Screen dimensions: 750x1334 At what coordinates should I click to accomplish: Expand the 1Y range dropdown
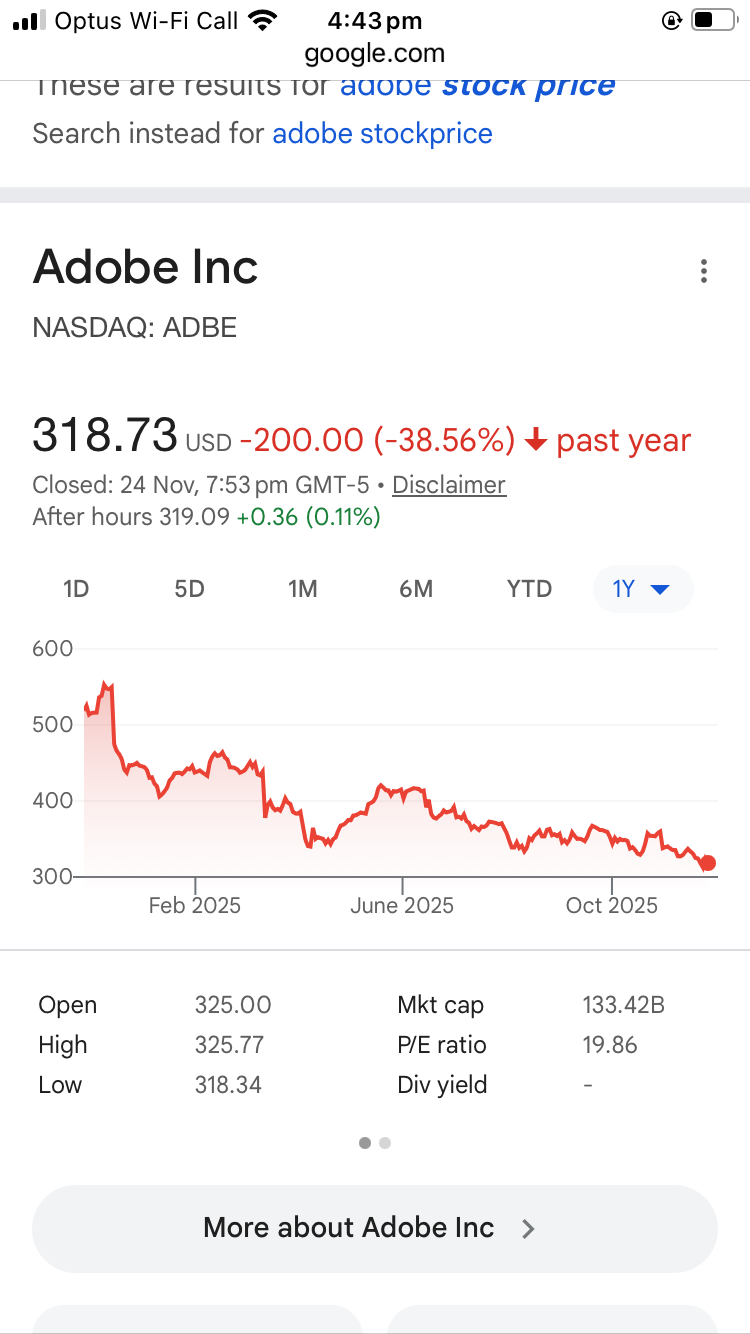(642, 589)
